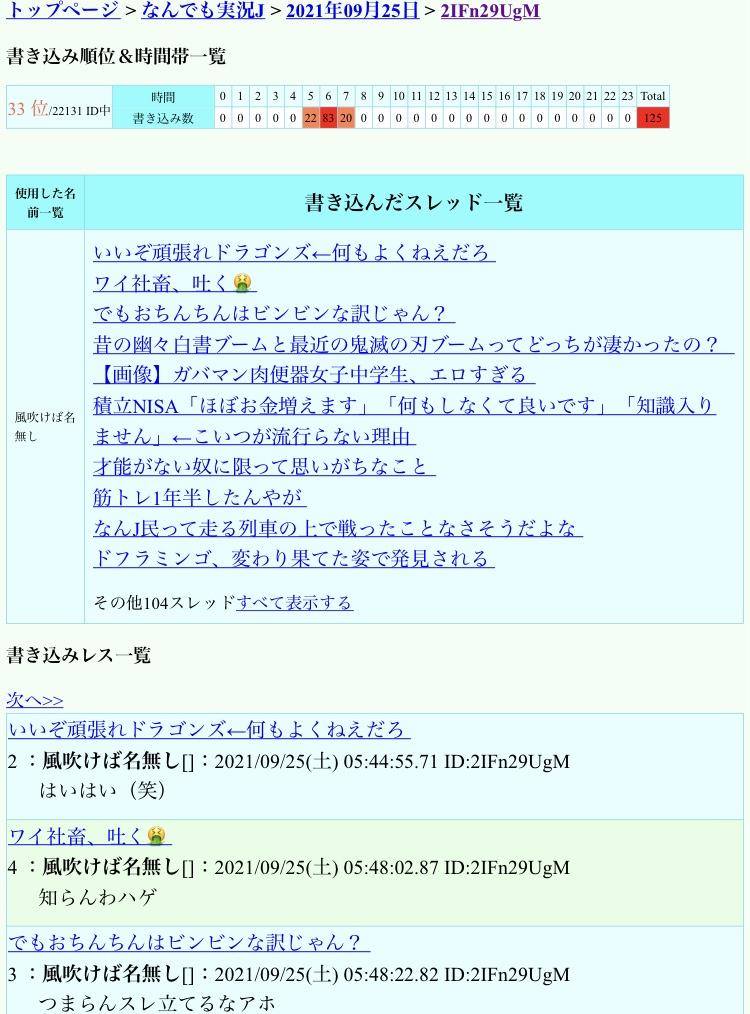Show all threads via すべて表示する
750x1014 pixels.
[294, 602]
